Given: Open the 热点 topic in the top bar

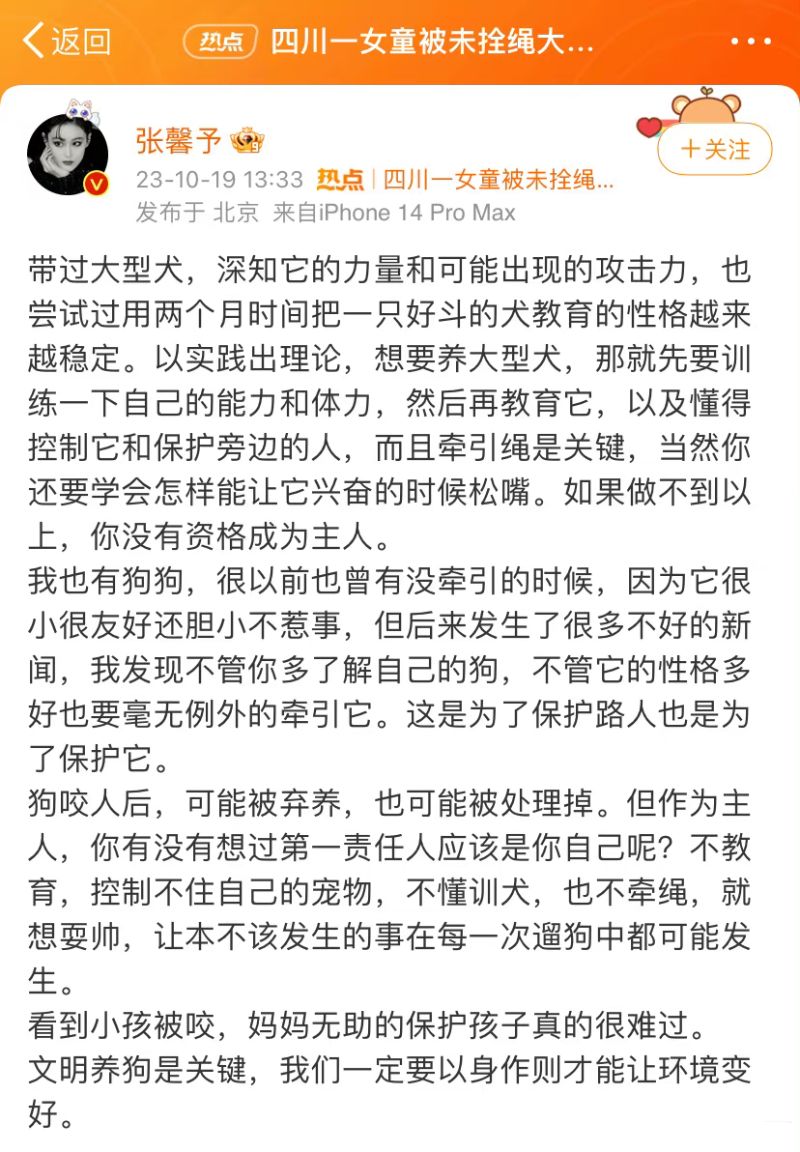Looking at the screenshot, I should coord(392,42).
